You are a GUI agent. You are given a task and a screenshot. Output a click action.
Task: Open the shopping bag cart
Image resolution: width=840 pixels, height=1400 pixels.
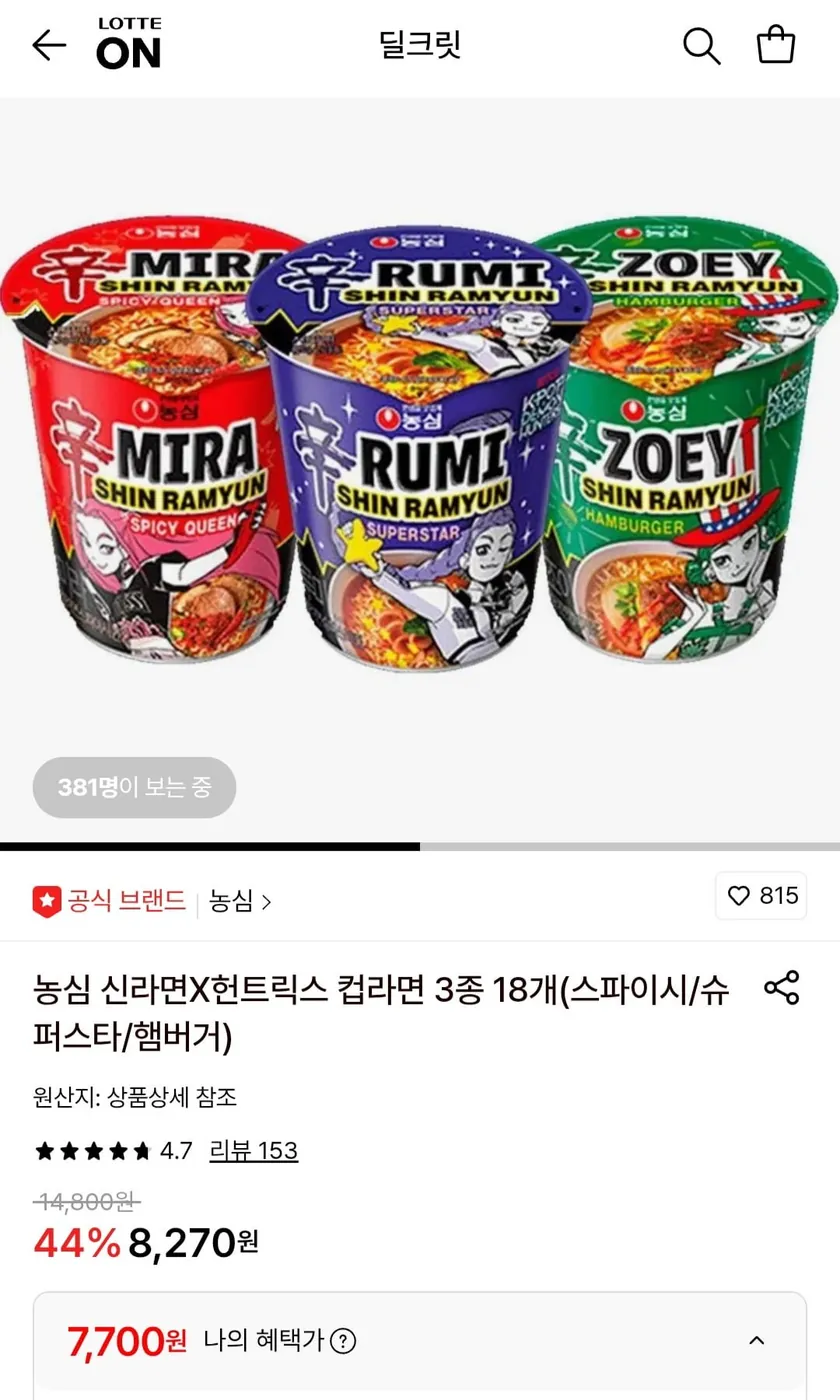(778, 45)
